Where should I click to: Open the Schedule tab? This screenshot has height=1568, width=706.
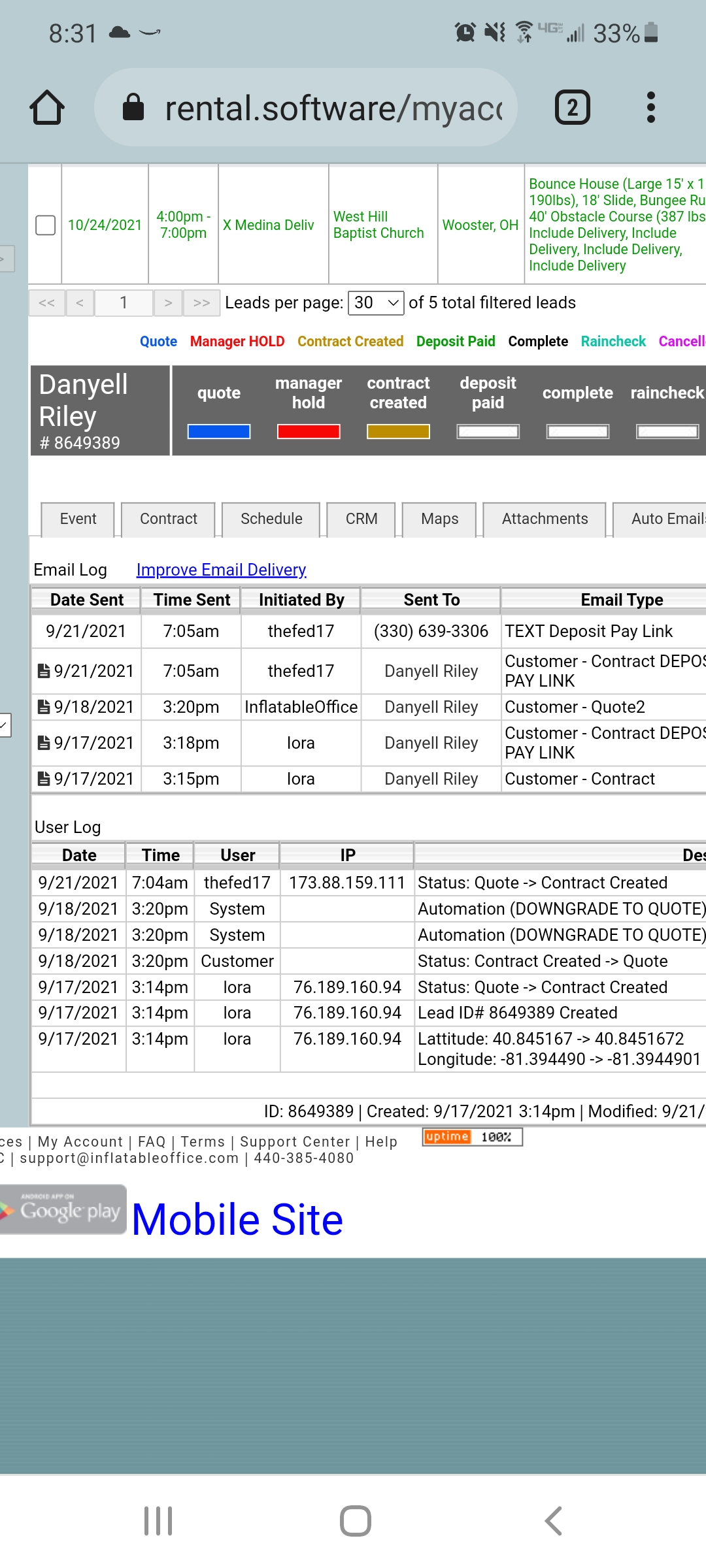pos(271,519)
